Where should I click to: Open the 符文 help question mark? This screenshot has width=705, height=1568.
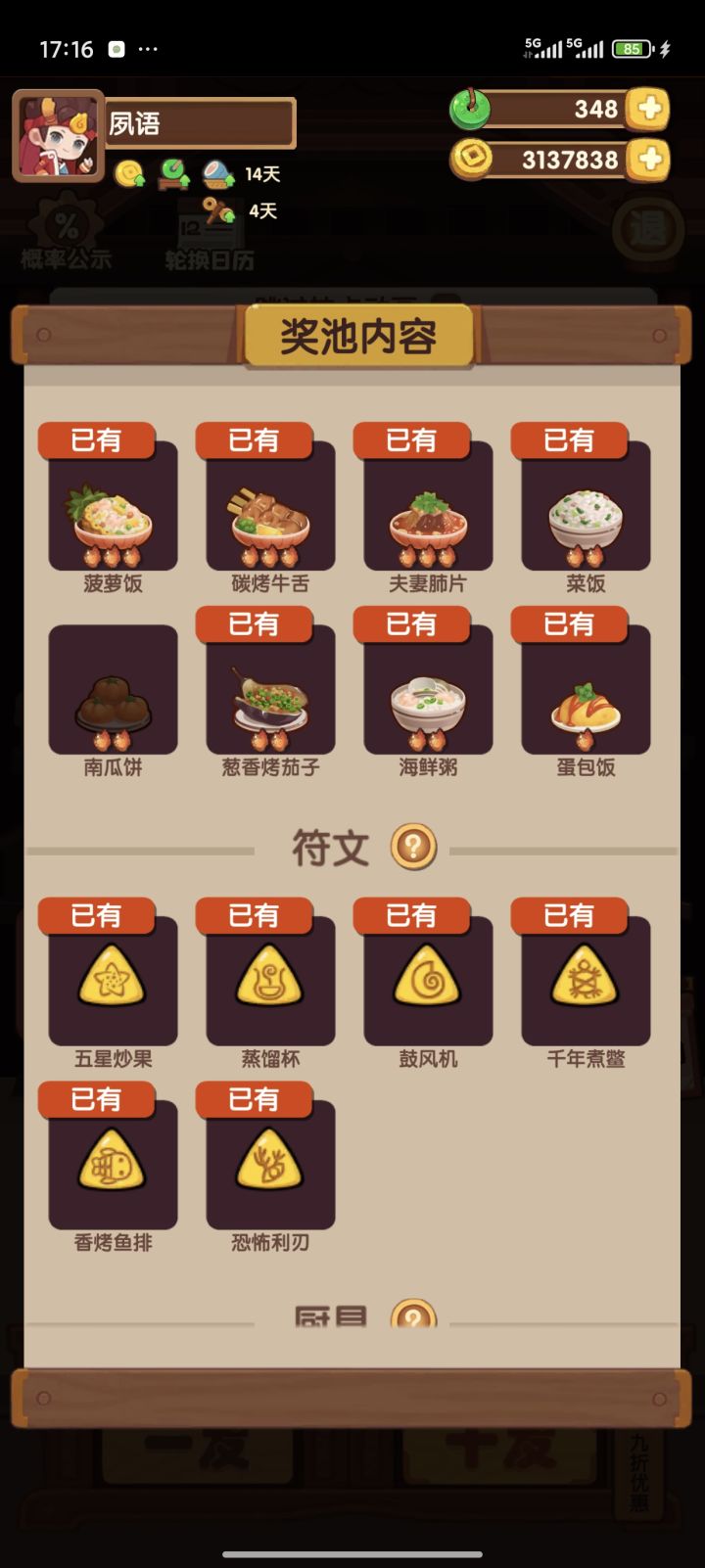tap(414, 847)
